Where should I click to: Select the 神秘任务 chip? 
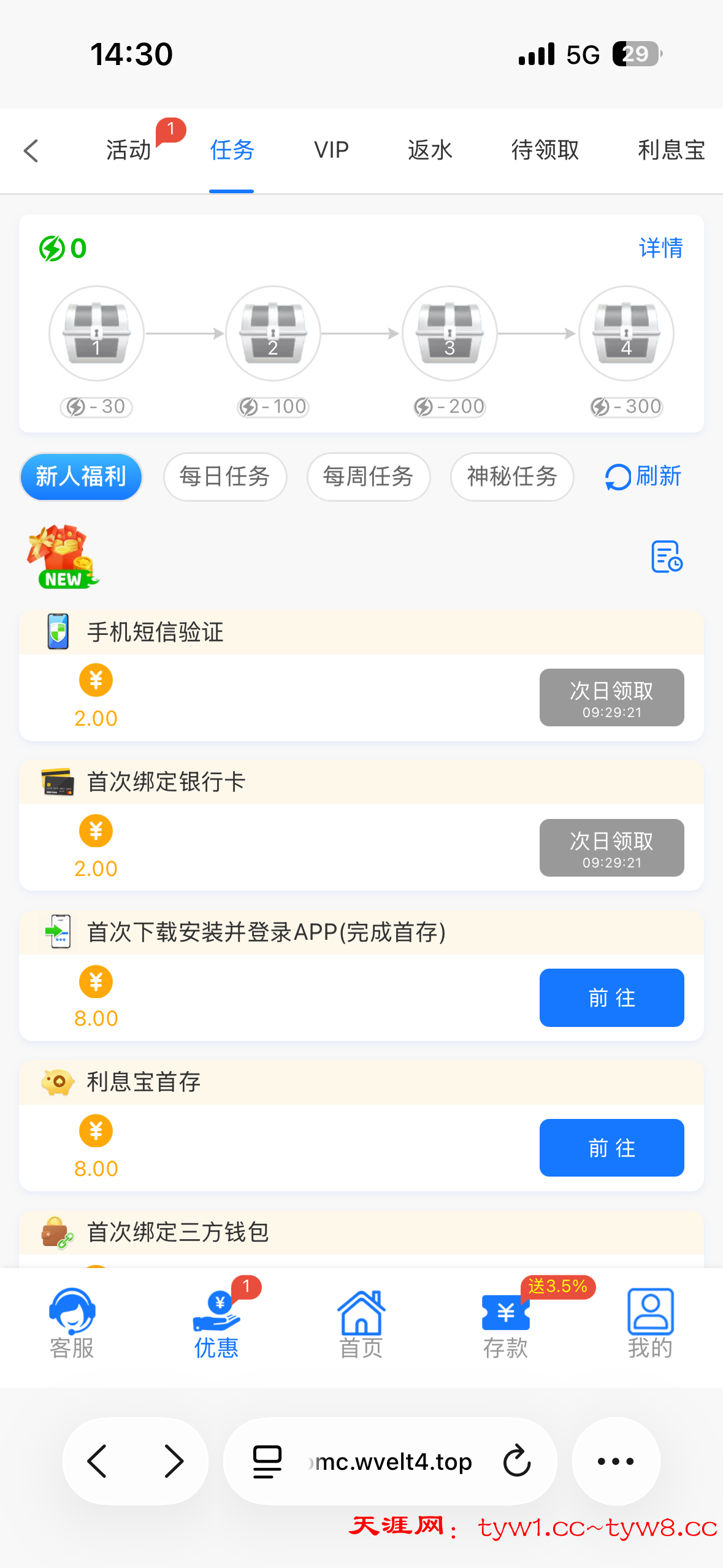click(x=512, y=477)
